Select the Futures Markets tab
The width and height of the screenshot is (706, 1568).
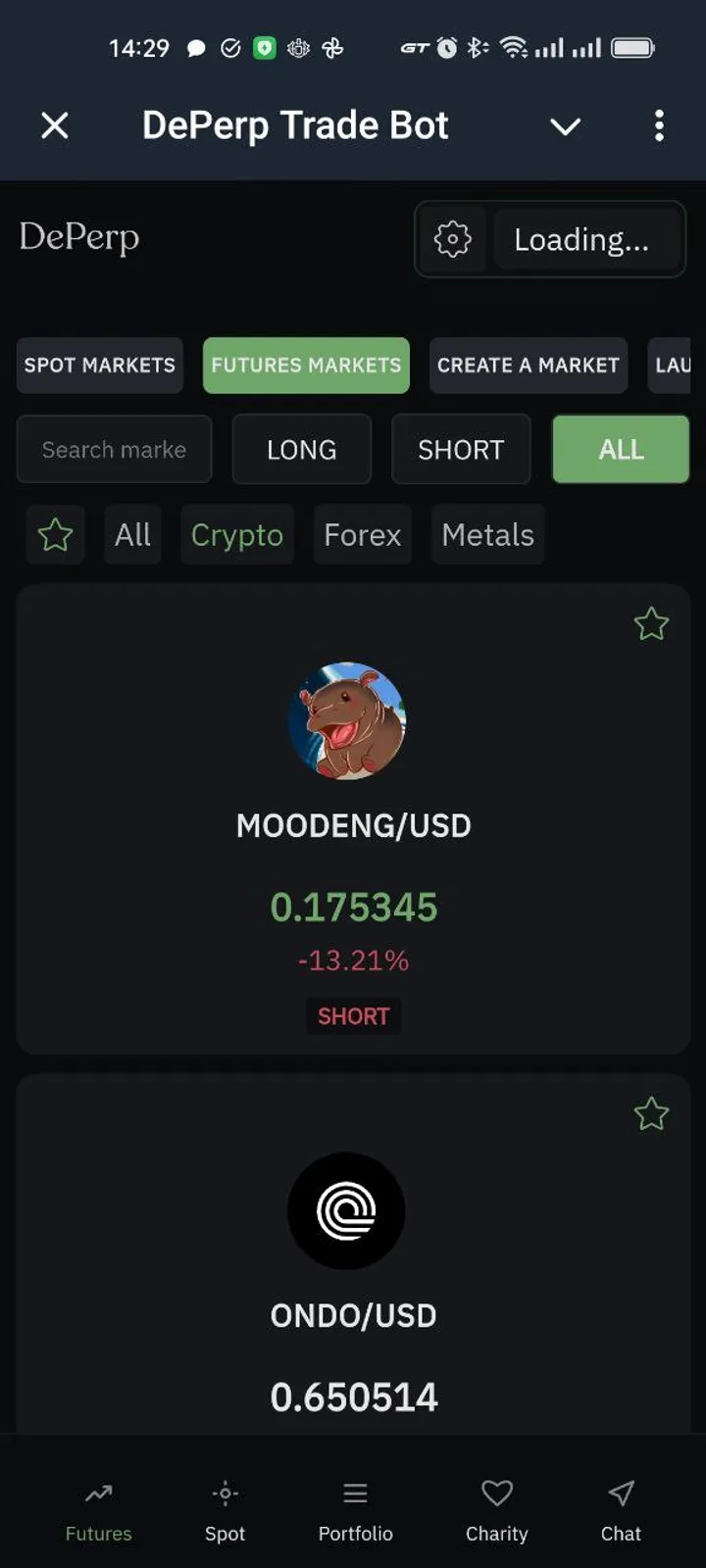[x=306, y=366]
